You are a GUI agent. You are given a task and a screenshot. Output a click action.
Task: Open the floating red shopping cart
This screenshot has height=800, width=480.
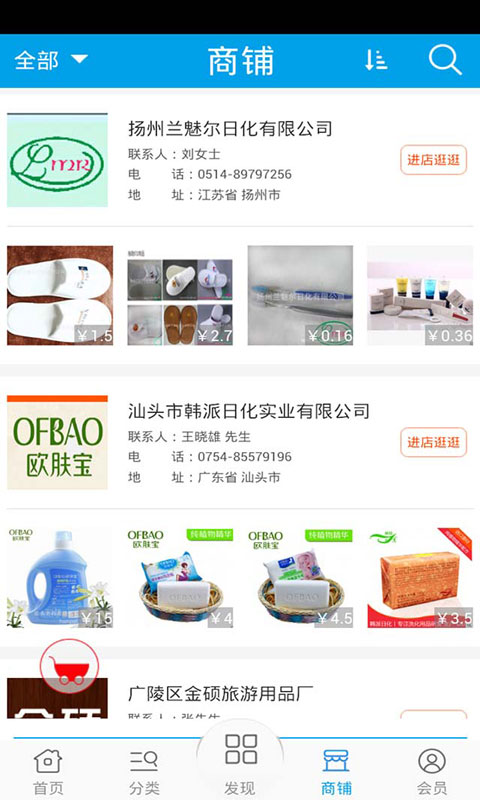click(x=69, y=666)
